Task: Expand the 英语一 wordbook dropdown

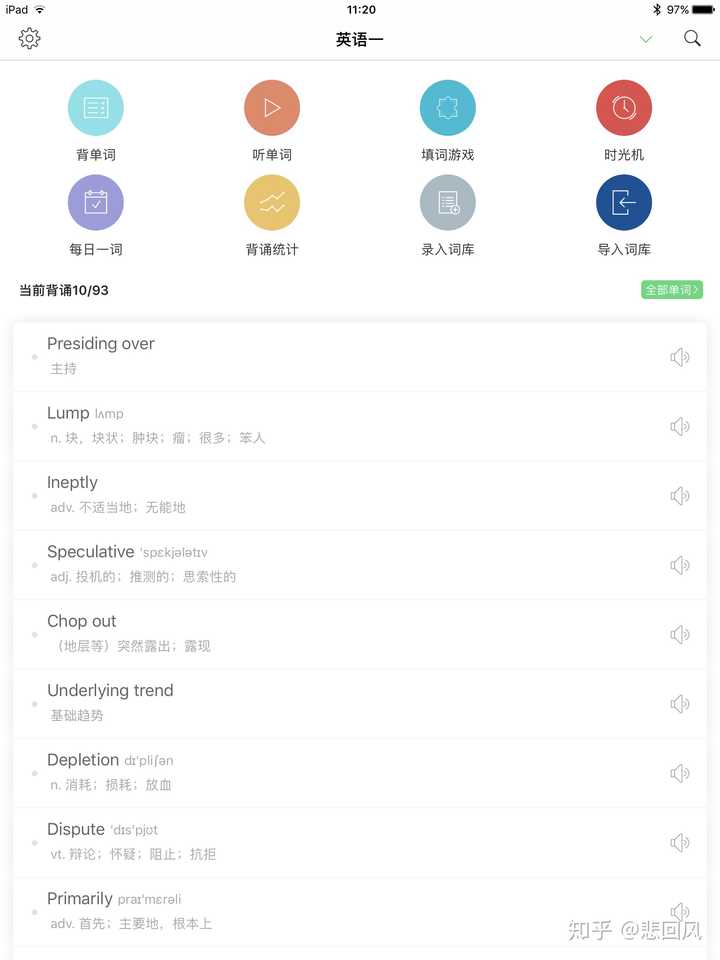Action: point(646,39)
